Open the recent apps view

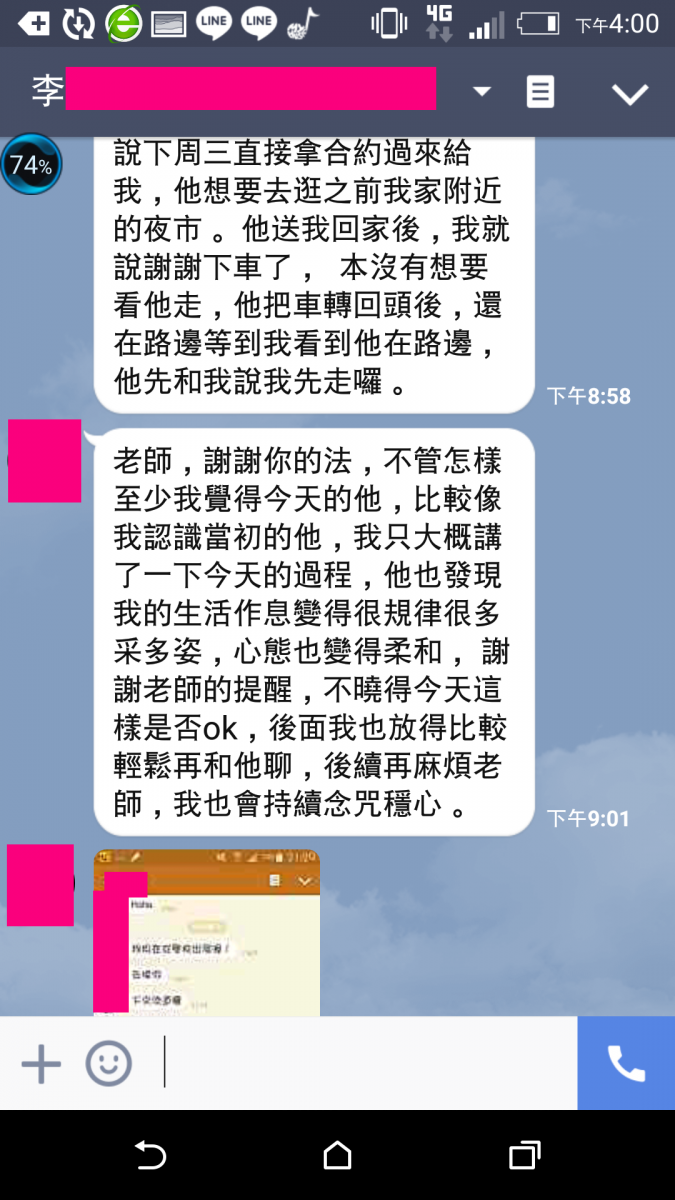[524, 1156]
